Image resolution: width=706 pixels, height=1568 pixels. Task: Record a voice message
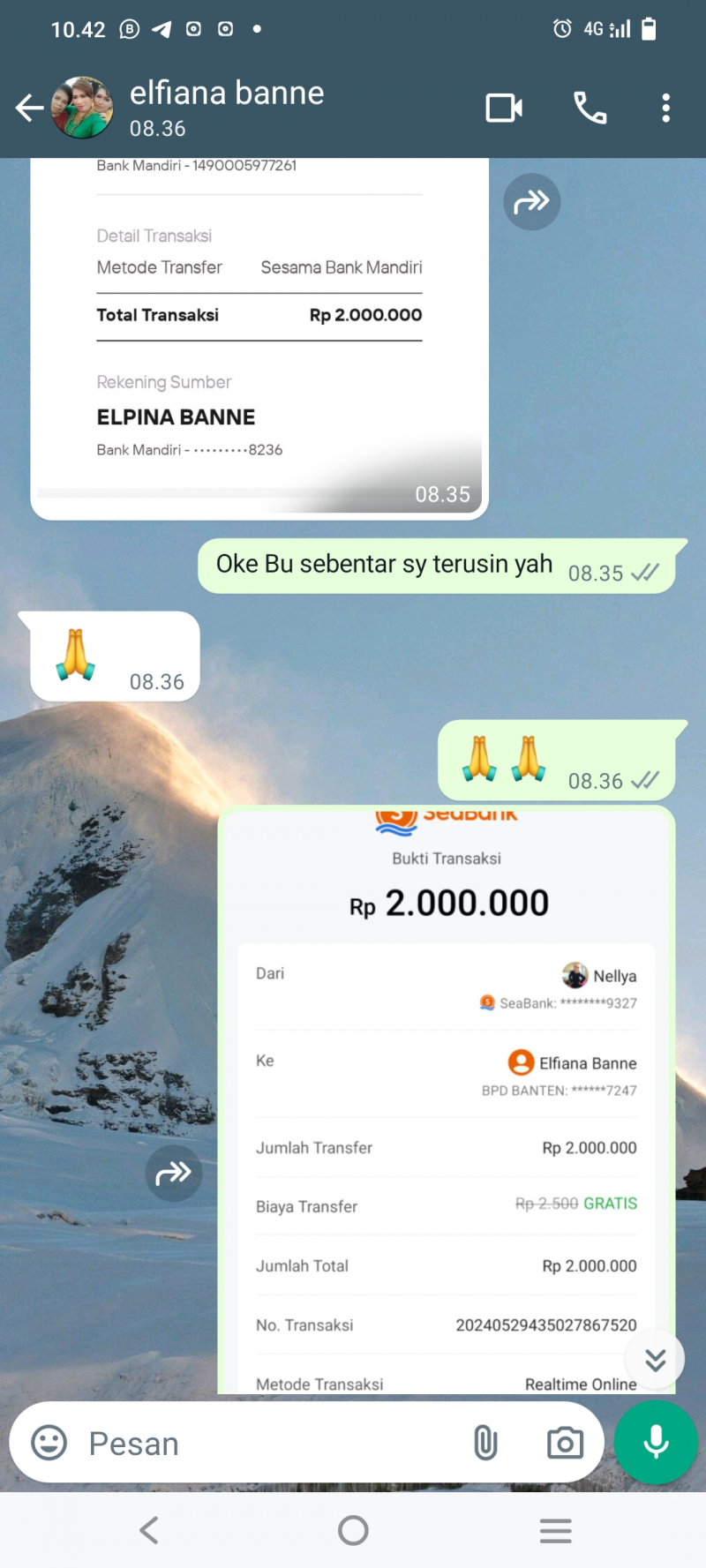coord(656,1443)
